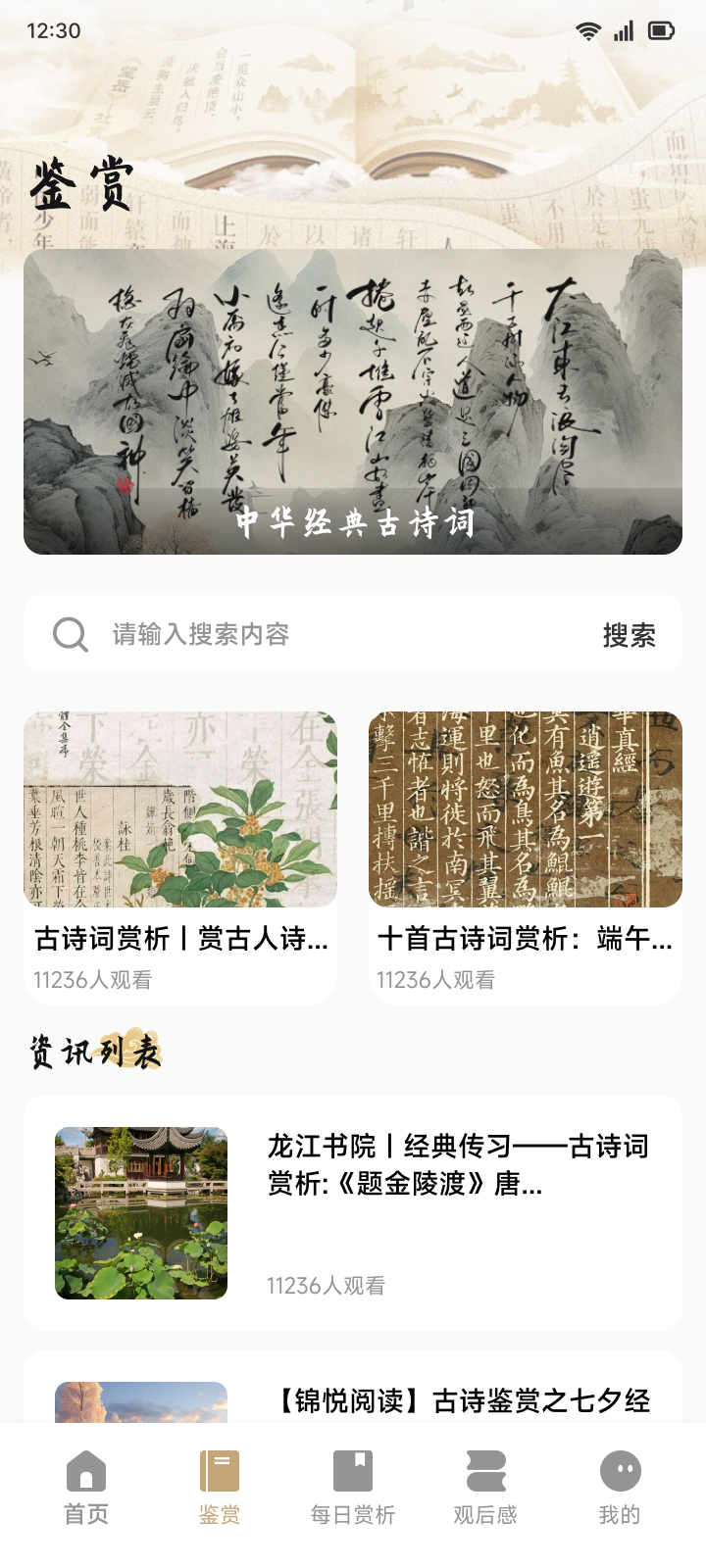
Task: Click the 资讯列表 section heading
Action: 93,1051
